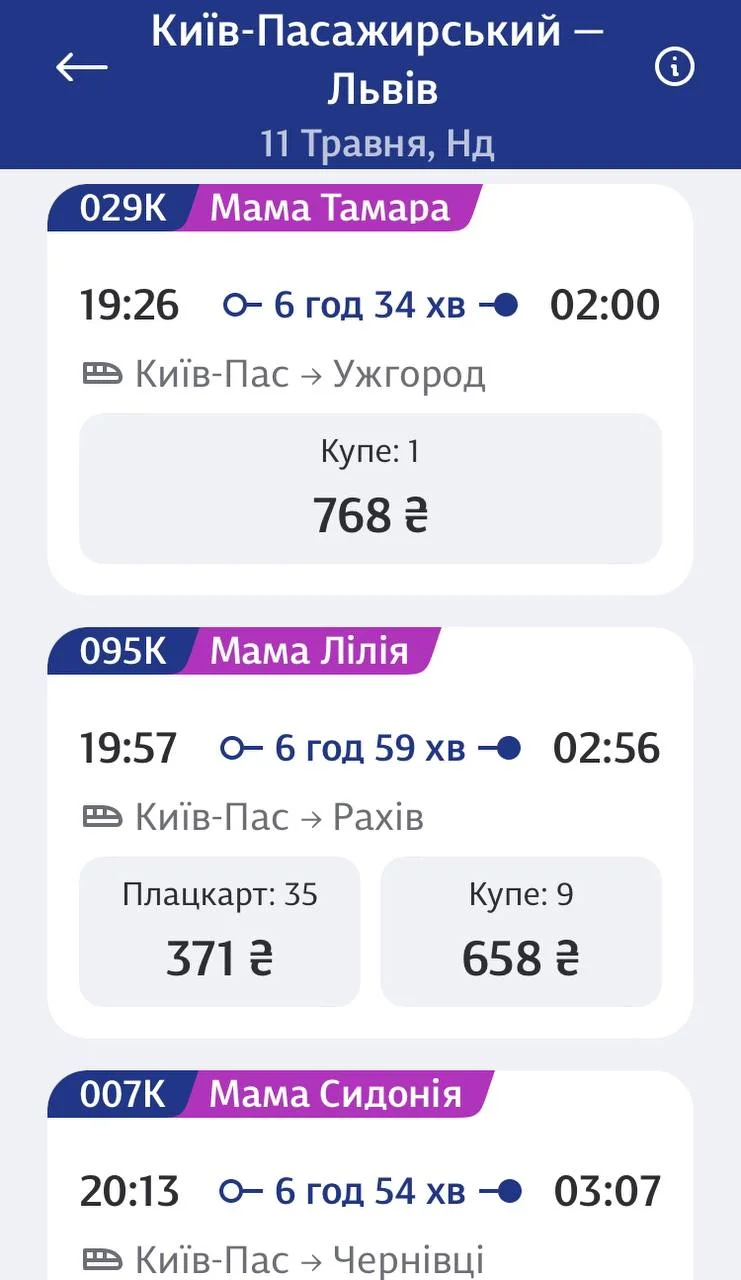Choose Купе for 658 ₴ on train 095K
The width and height of the screenshot is (741, 1280).
pos(521,931)
